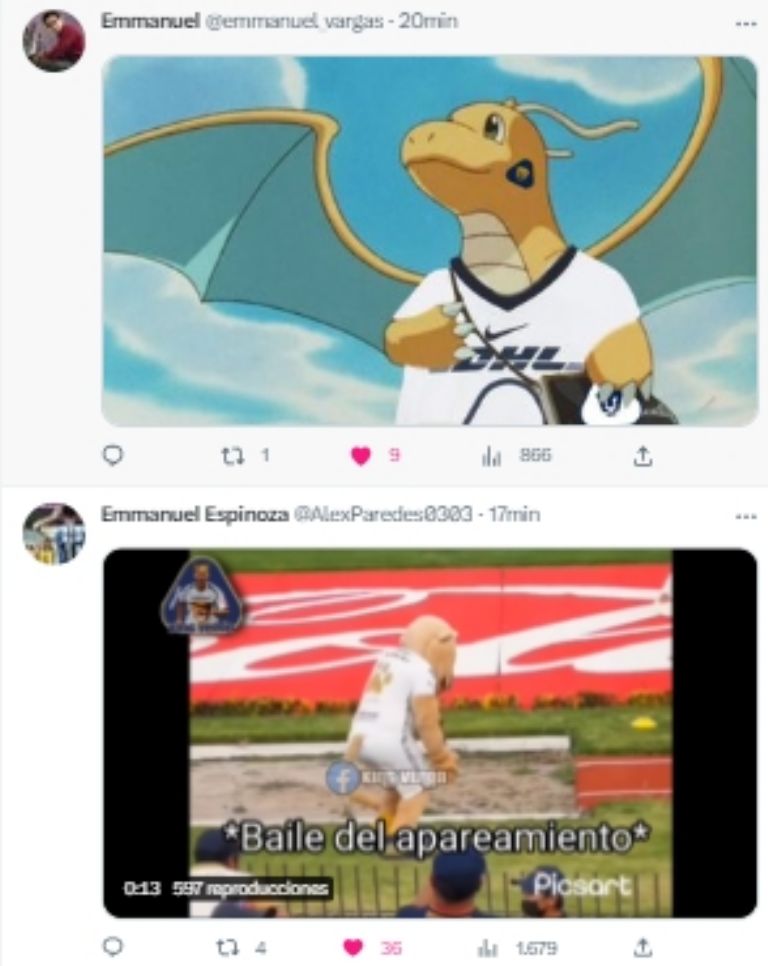768x966 pixels.
Task: Reply to Emmanuel Espinoza's video tweet
Action: click(x=114, y=947)
